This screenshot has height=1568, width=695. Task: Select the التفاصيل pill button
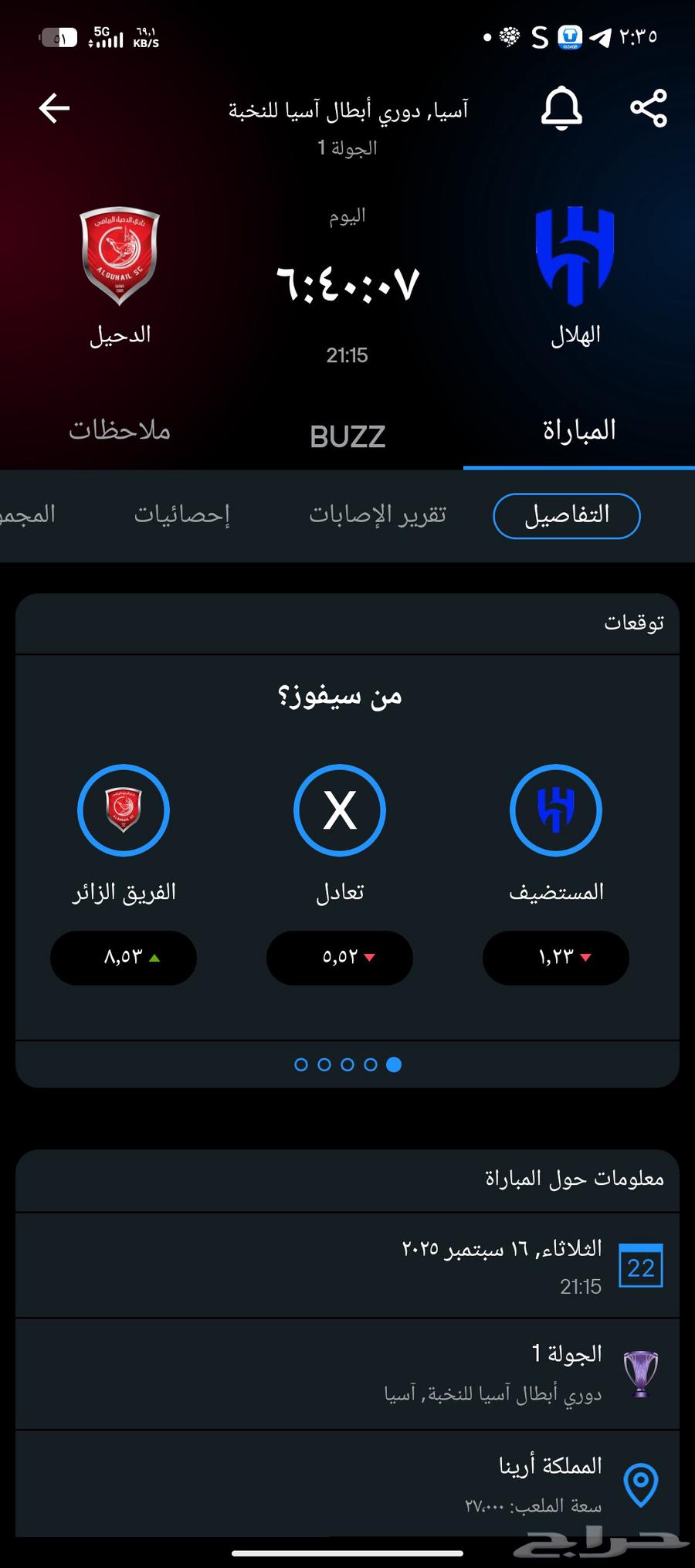pyautogui.click(x=566, y=514)
